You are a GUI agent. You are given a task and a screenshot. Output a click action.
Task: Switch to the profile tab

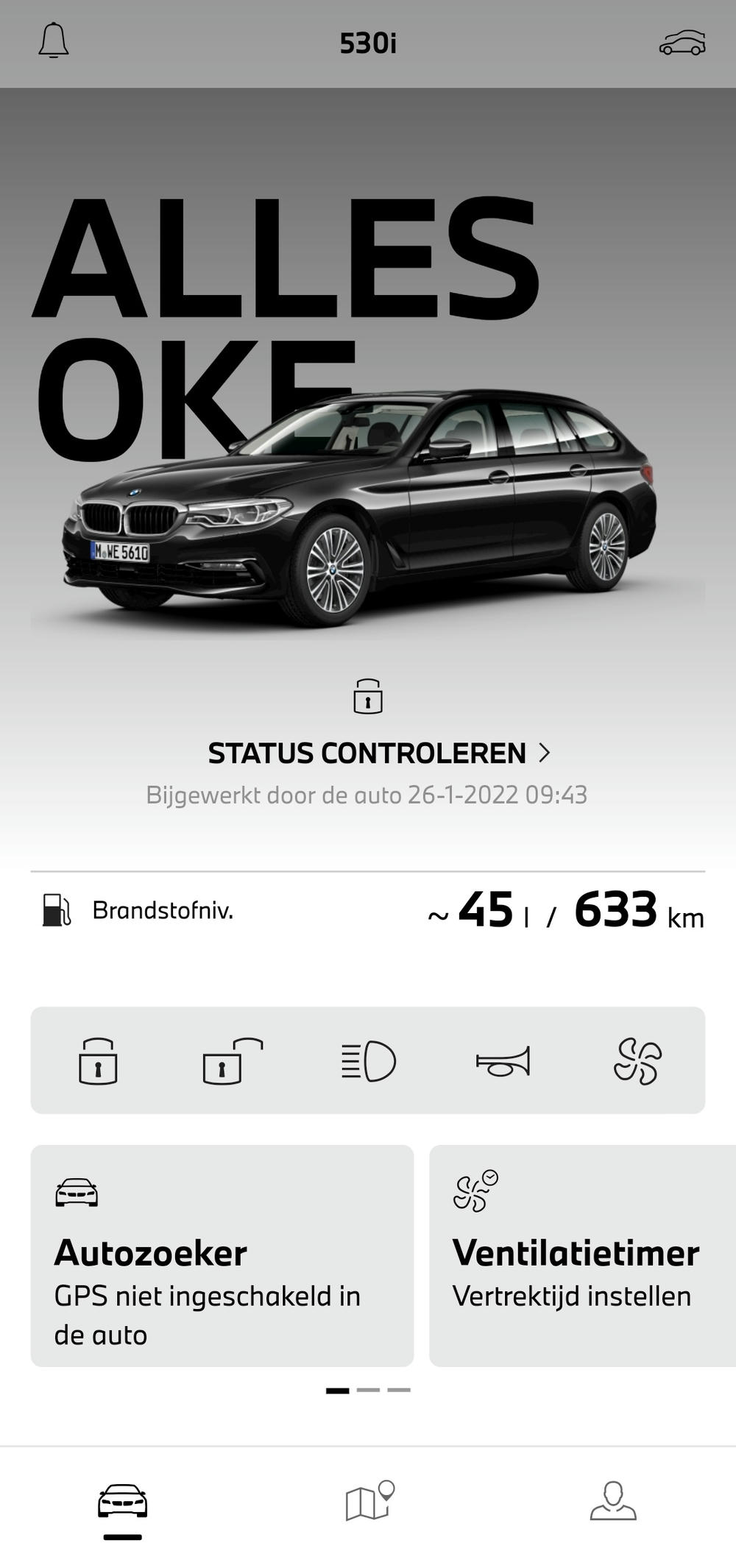612,1501
